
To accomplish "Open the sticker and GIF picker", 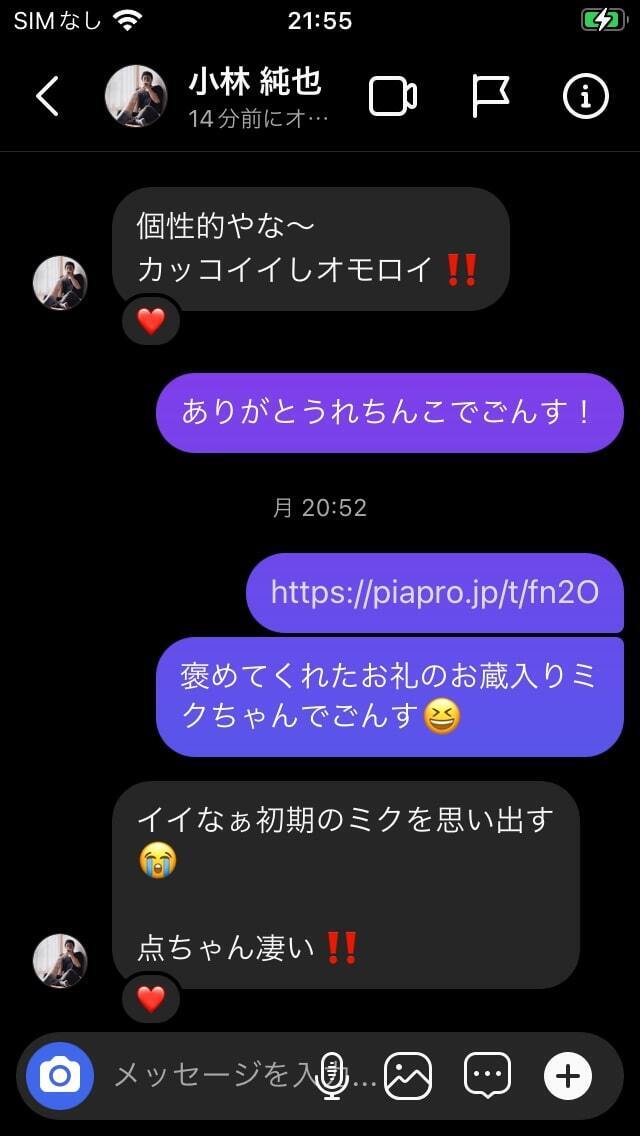I will coord(488,1076).
